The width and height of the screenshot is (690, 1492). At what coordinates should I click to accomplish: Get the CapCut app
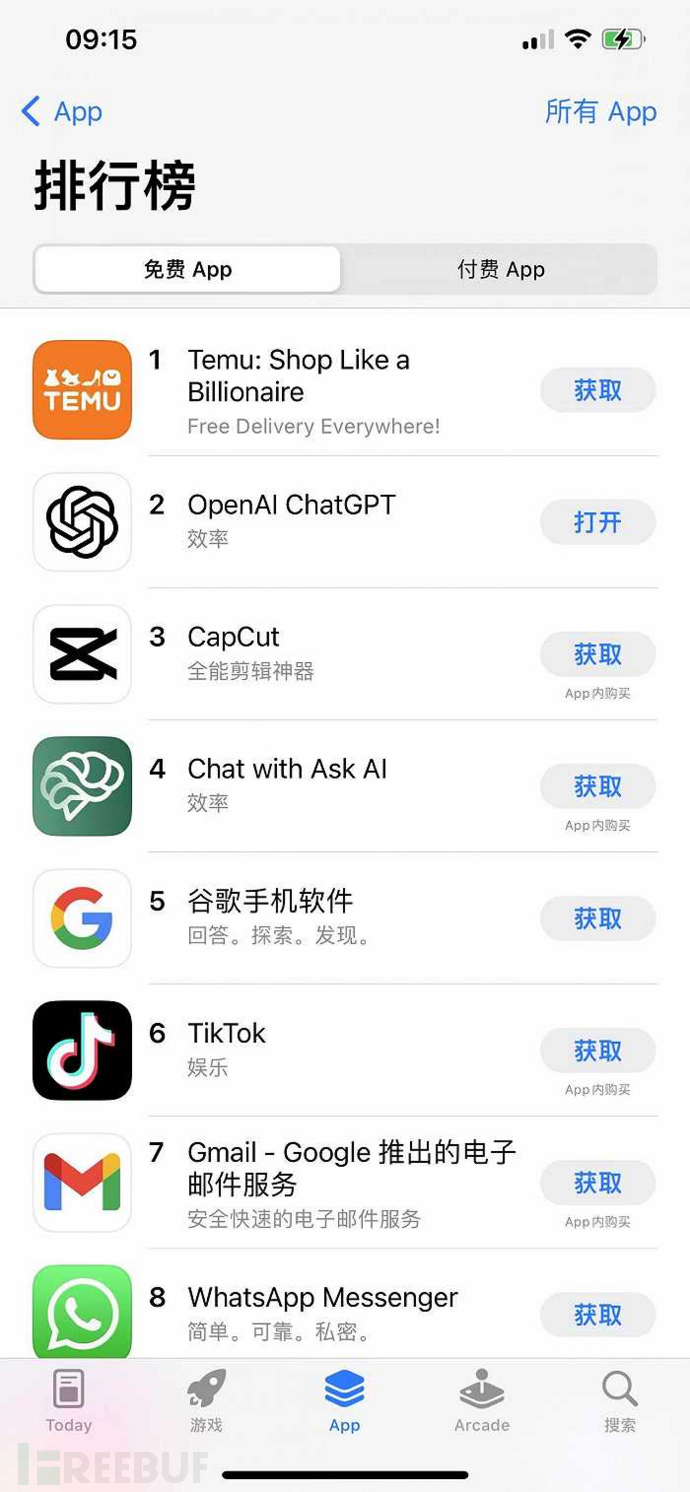click(x=597, y=654)
